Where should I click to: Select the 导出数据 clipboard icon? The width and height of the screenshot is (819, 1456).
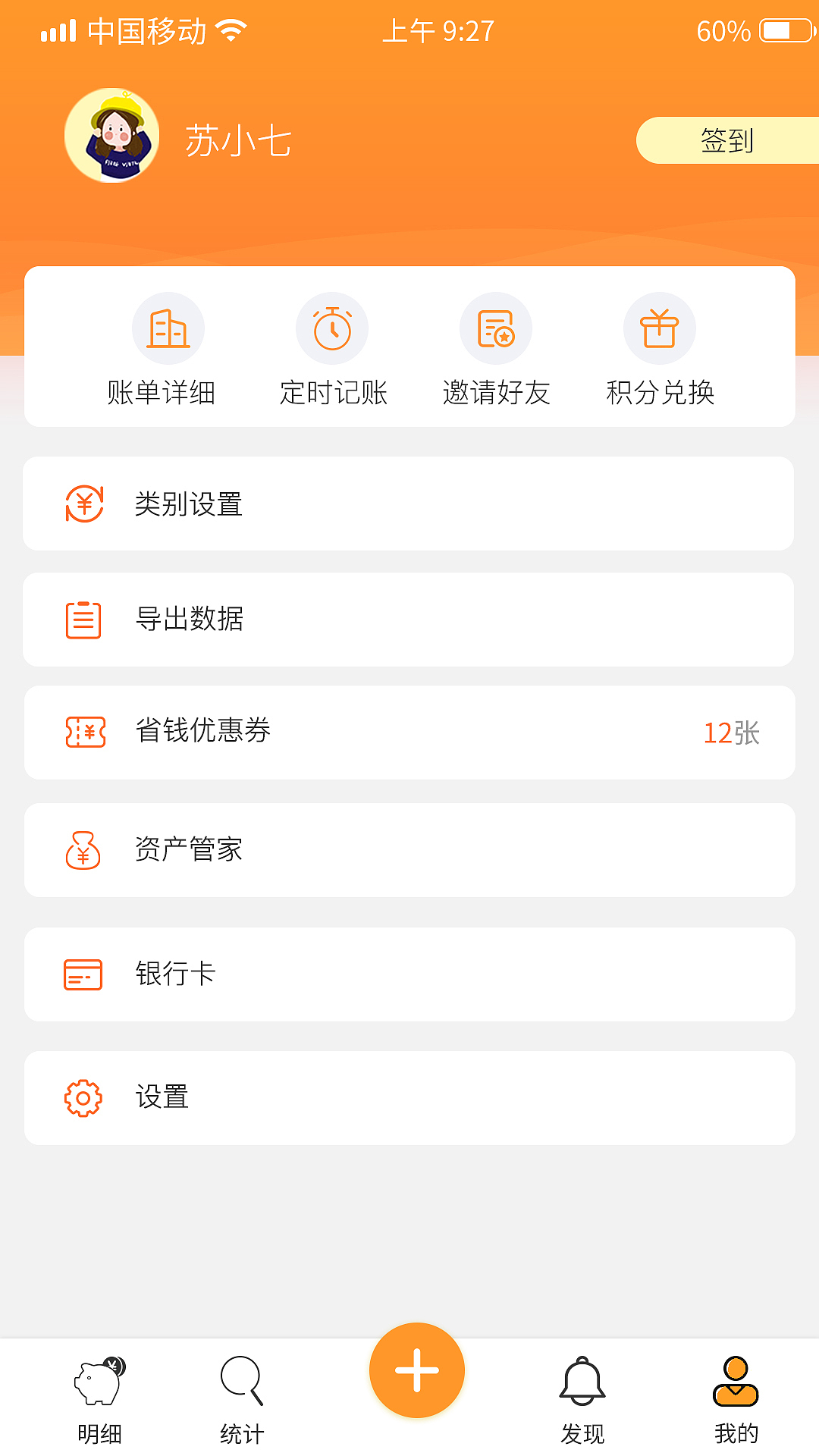(x=84, y=619)
